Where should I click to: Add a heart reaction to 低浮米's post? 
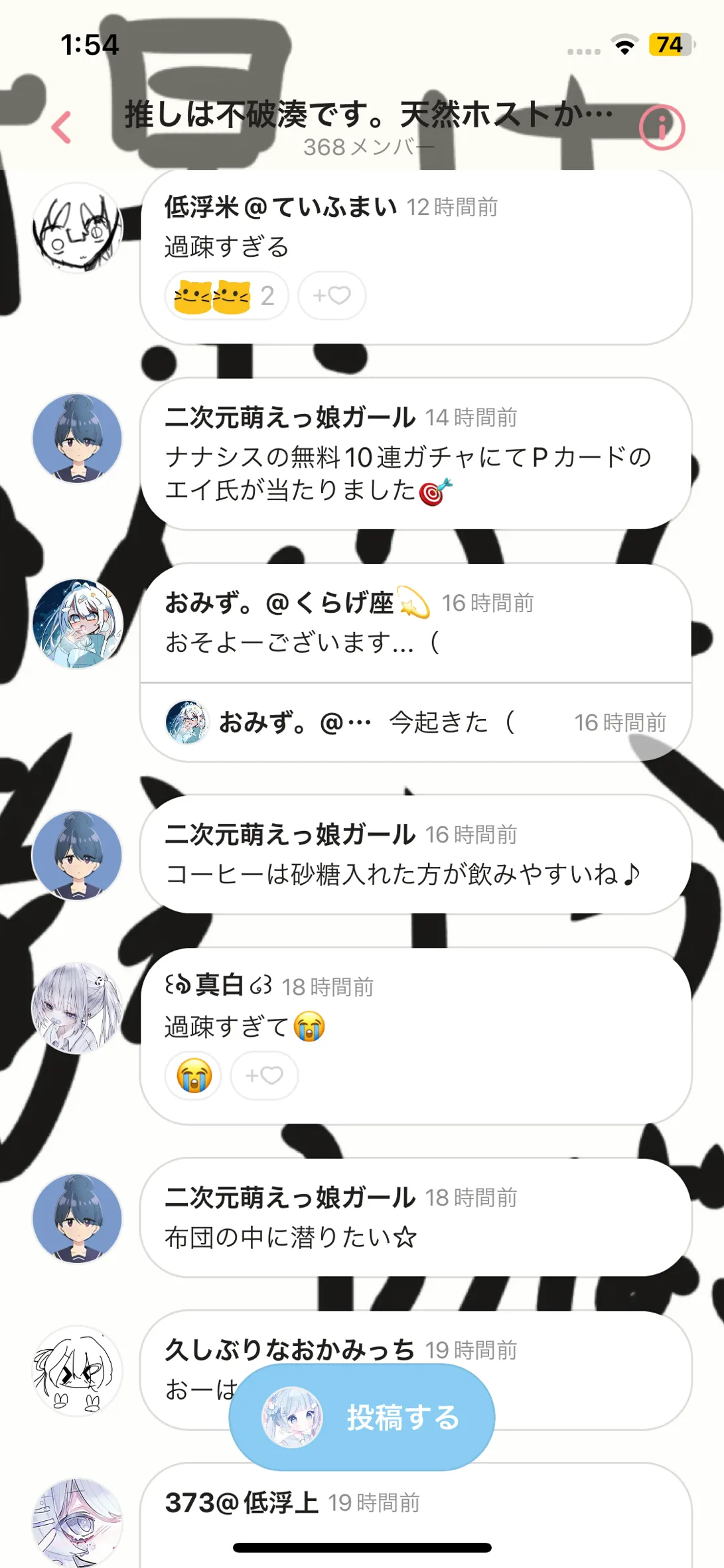[332, 295]
